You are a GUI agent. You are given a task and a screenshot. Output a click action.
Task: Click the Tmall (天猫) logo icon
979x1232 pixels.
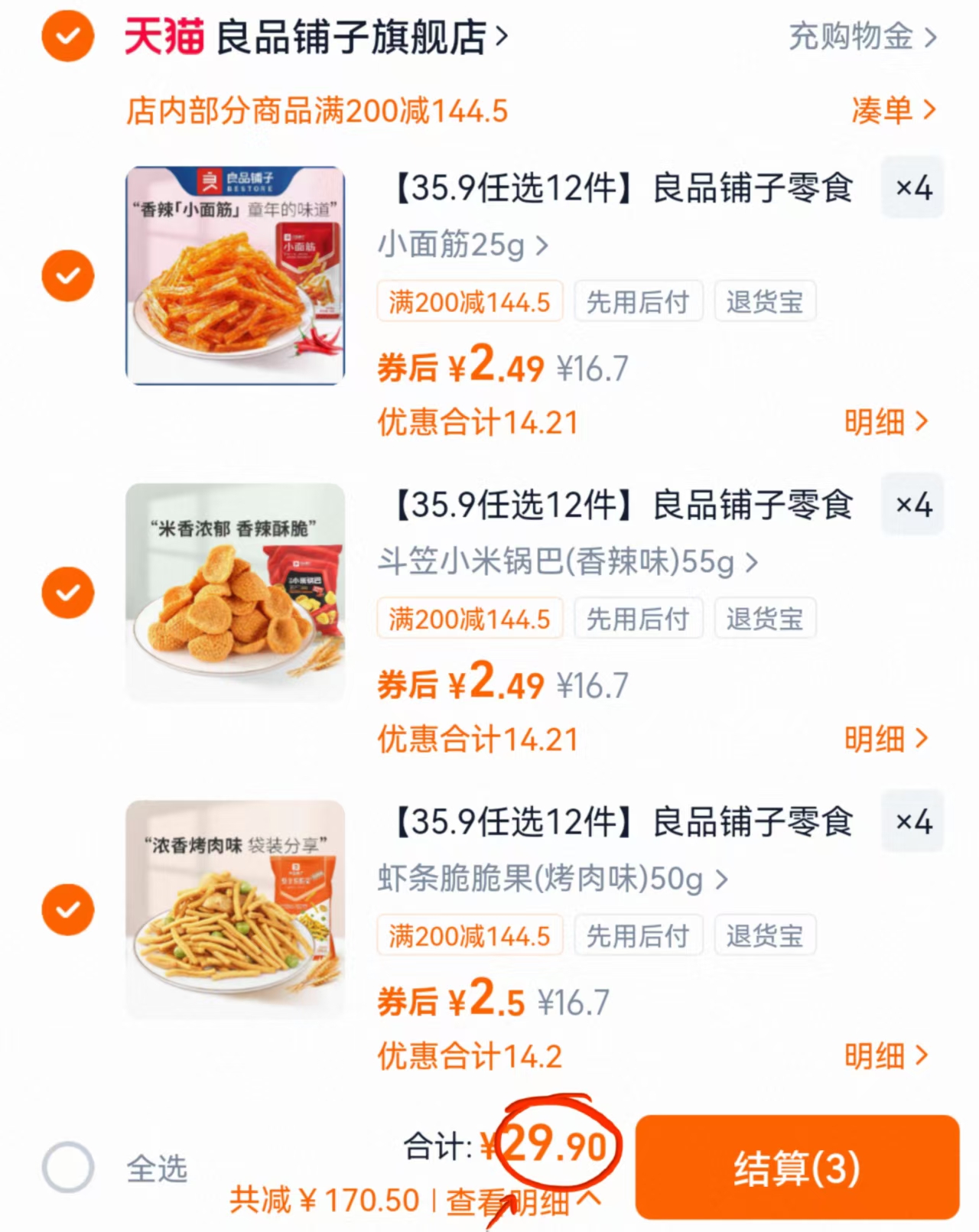tap(162, 37)
